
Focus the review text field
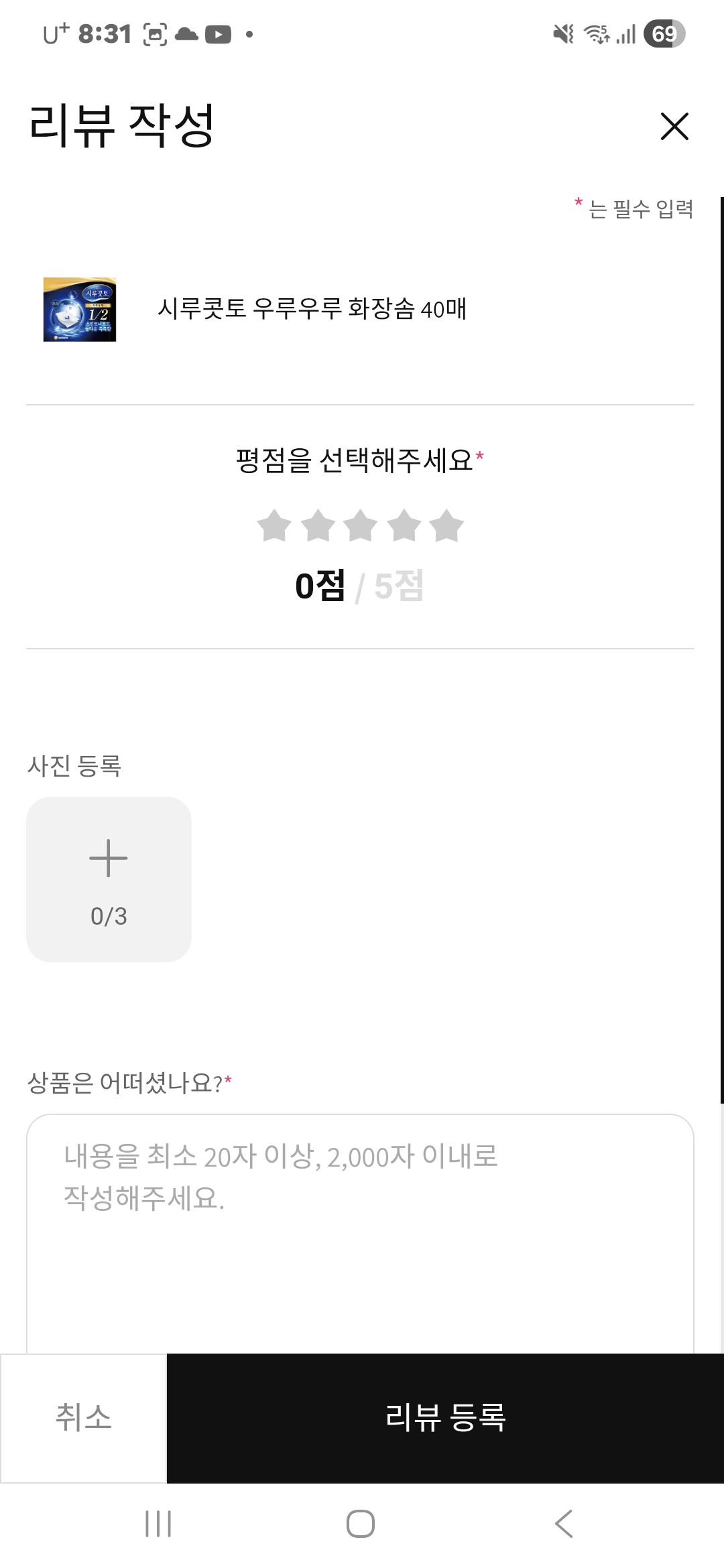[x=360, y=1233]
